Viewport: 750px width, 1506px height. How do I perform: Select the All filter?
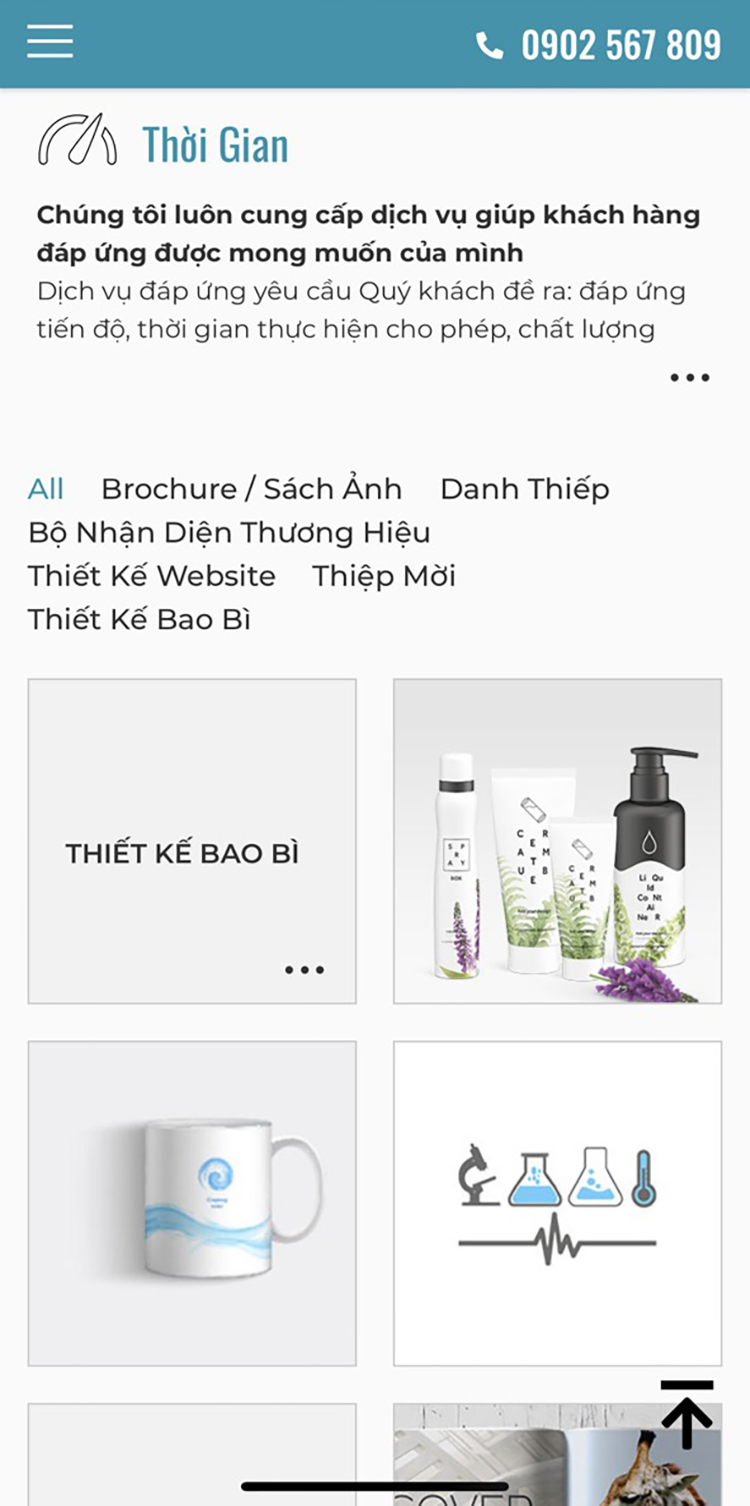(46, 489)
